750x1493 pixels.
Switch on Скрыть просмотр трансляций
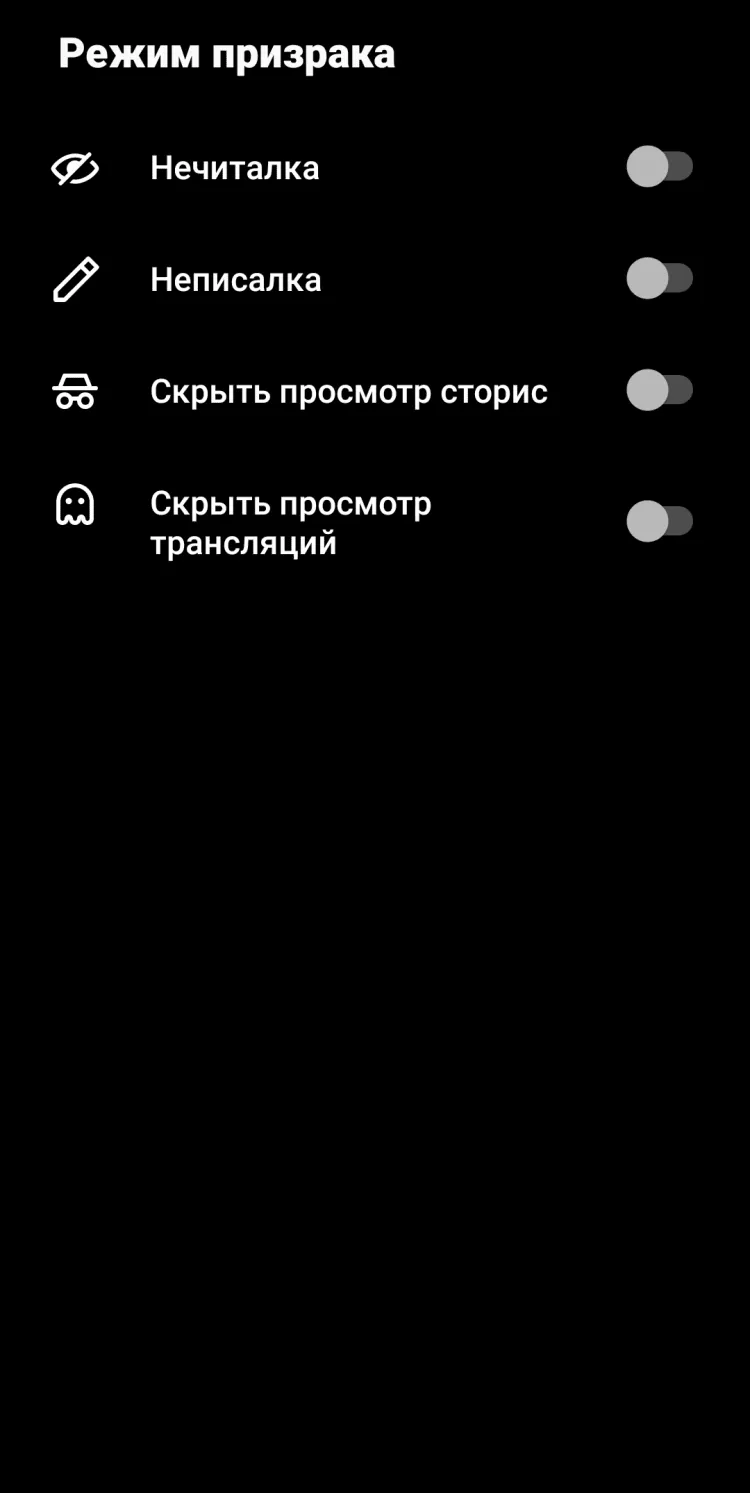659,522
